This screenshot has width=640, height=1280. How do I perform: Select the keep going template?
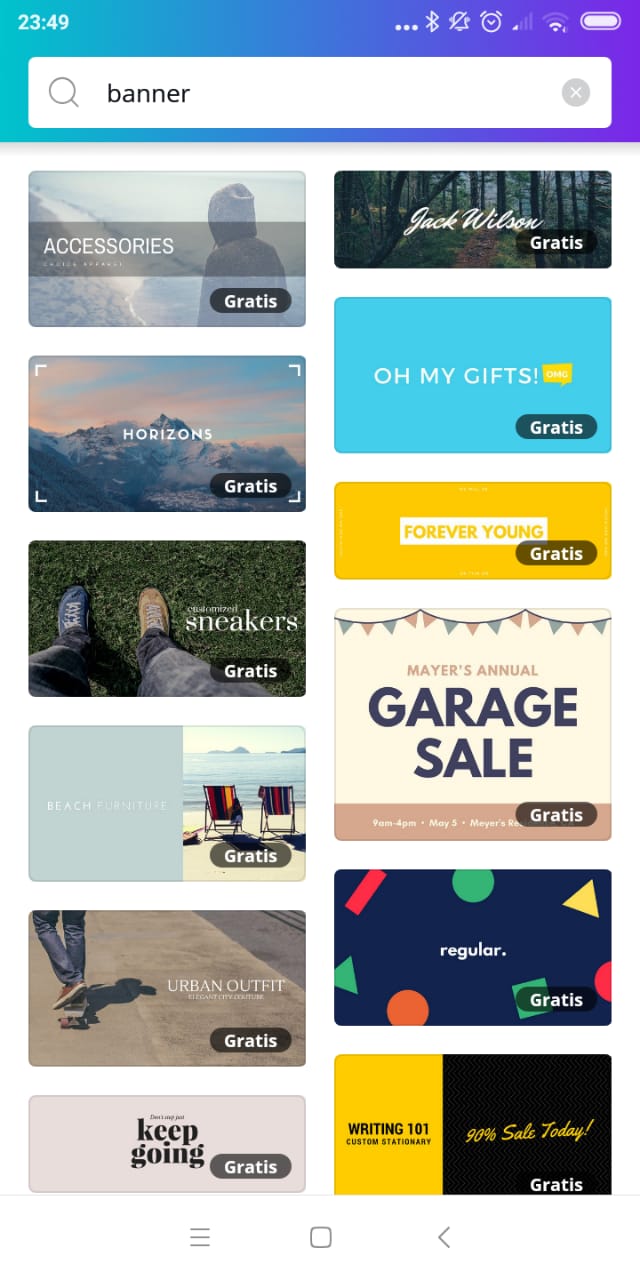click(167, 1143)
